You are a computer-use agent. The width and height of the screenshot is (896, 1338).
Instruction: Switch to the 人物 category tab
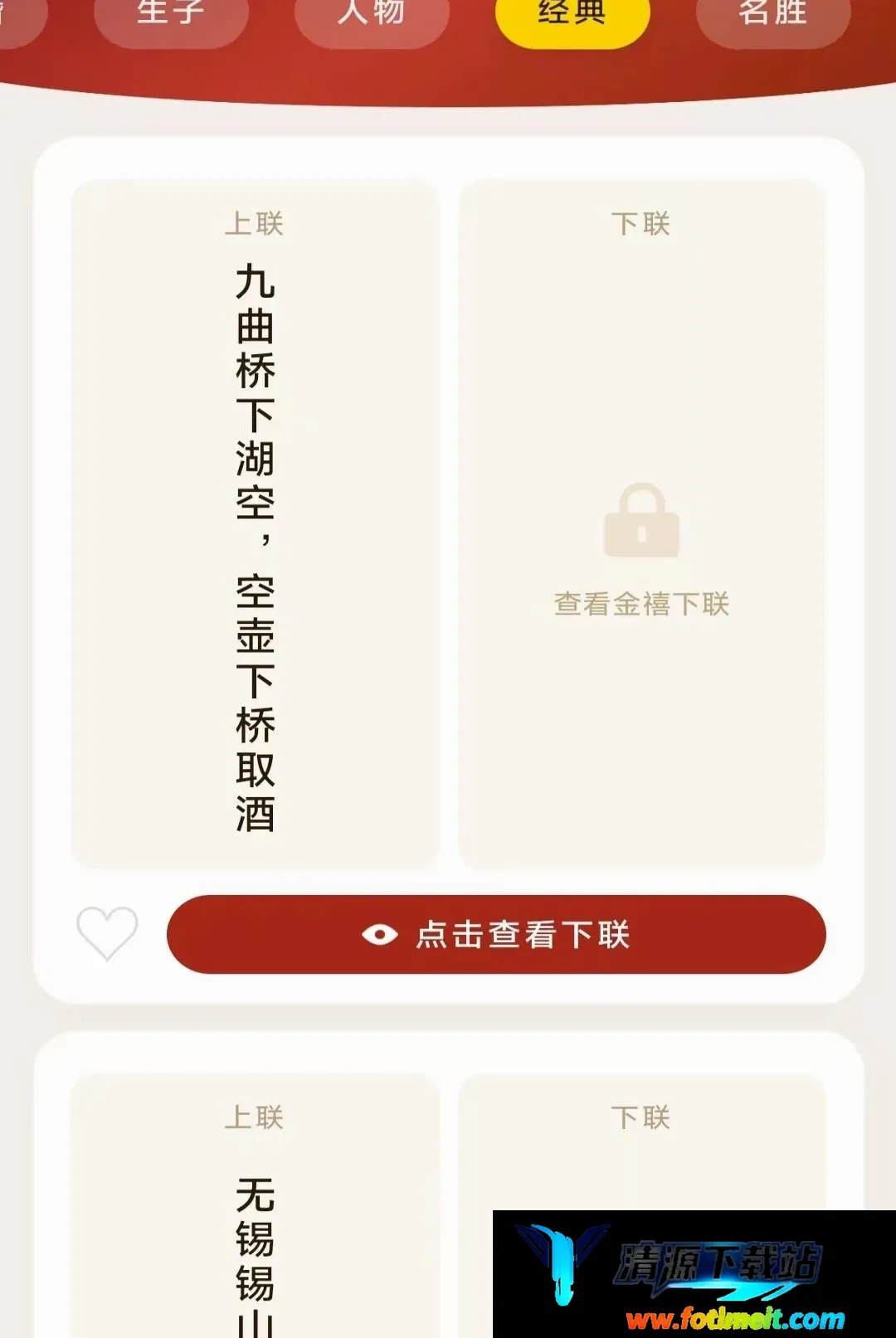(x=372, y=17)
